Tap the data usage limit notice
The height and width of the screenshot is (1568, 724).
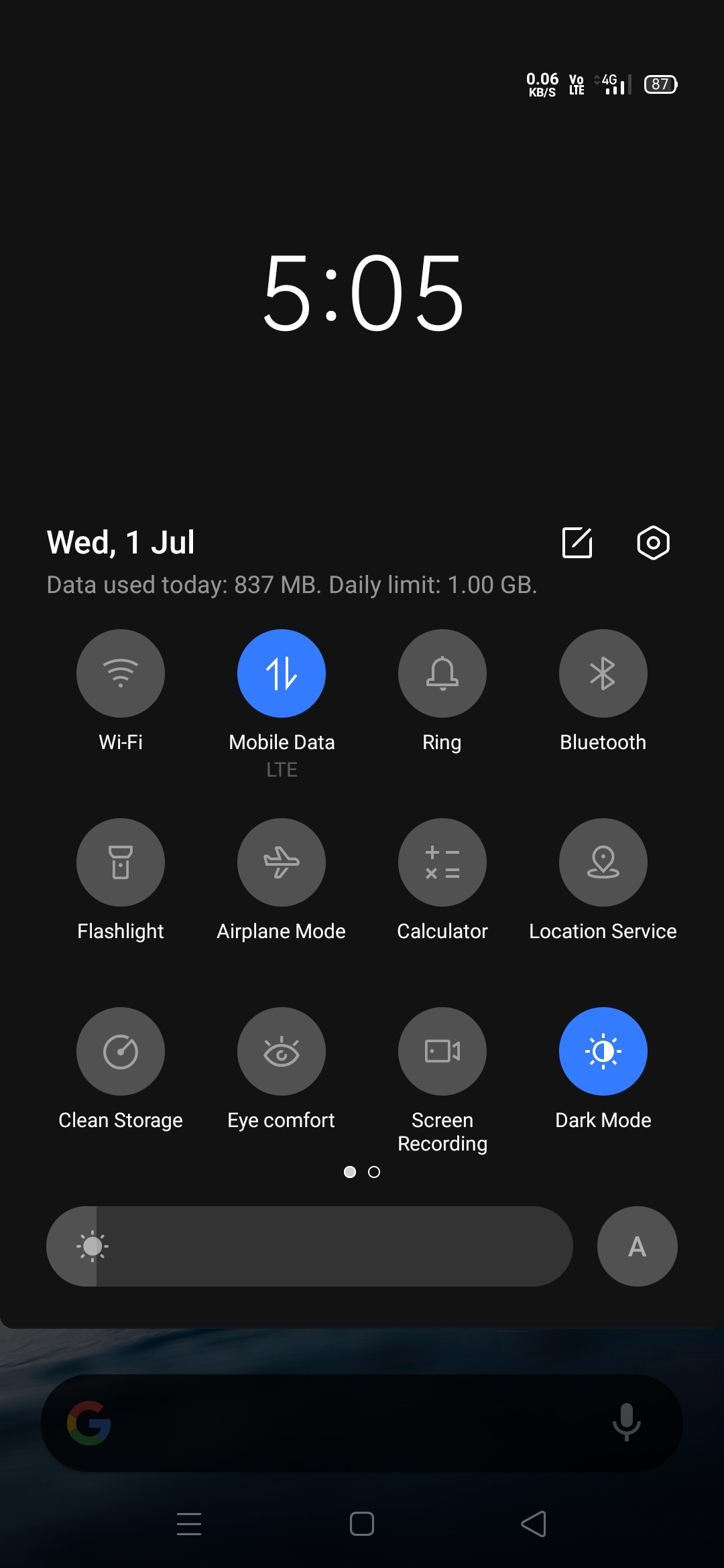click(292, 585)
